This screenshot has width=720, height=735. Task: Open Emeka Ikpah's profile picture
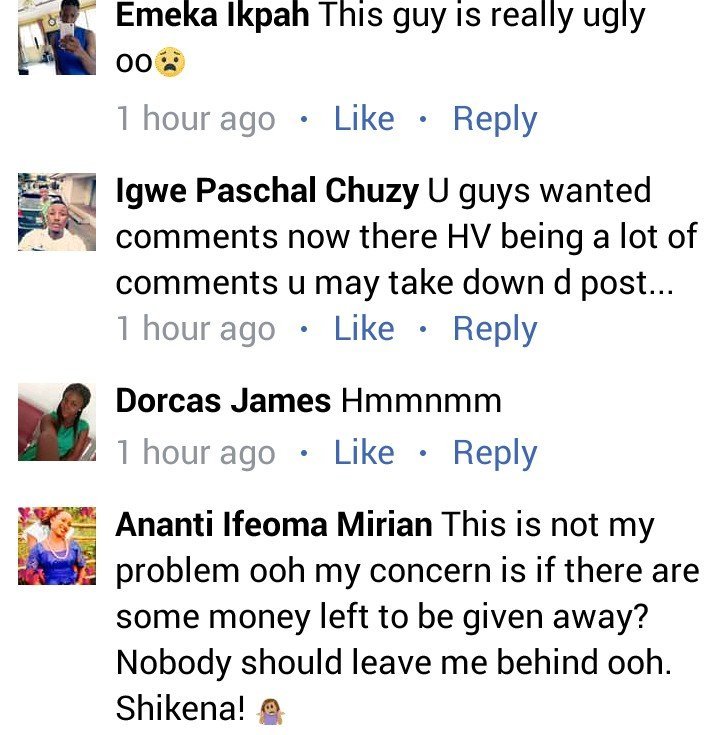click(57, 38)
